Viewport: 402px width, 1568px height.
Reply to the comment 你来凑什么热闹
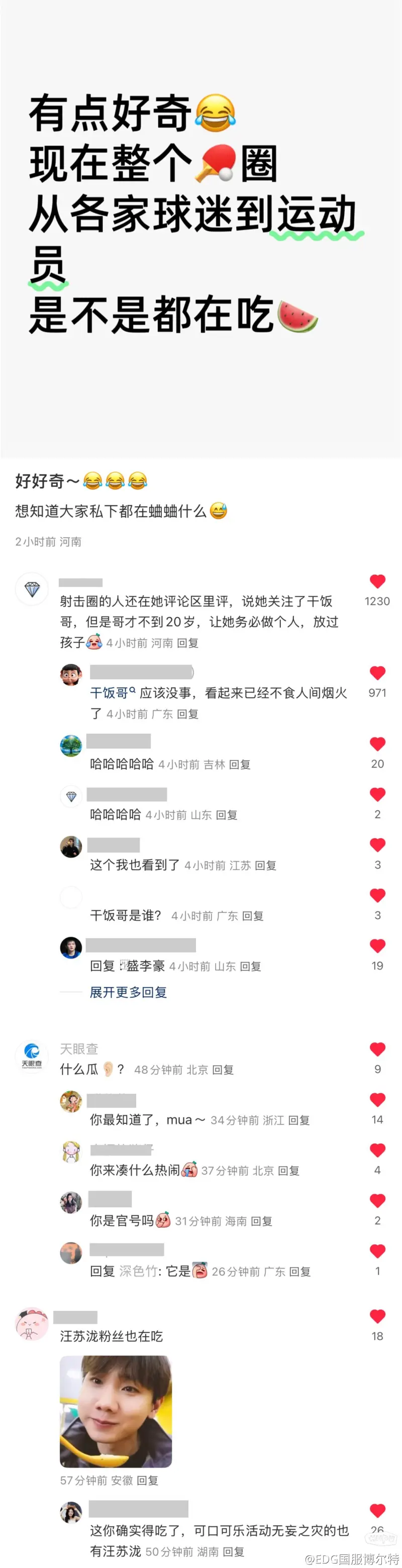[288, 1171]
